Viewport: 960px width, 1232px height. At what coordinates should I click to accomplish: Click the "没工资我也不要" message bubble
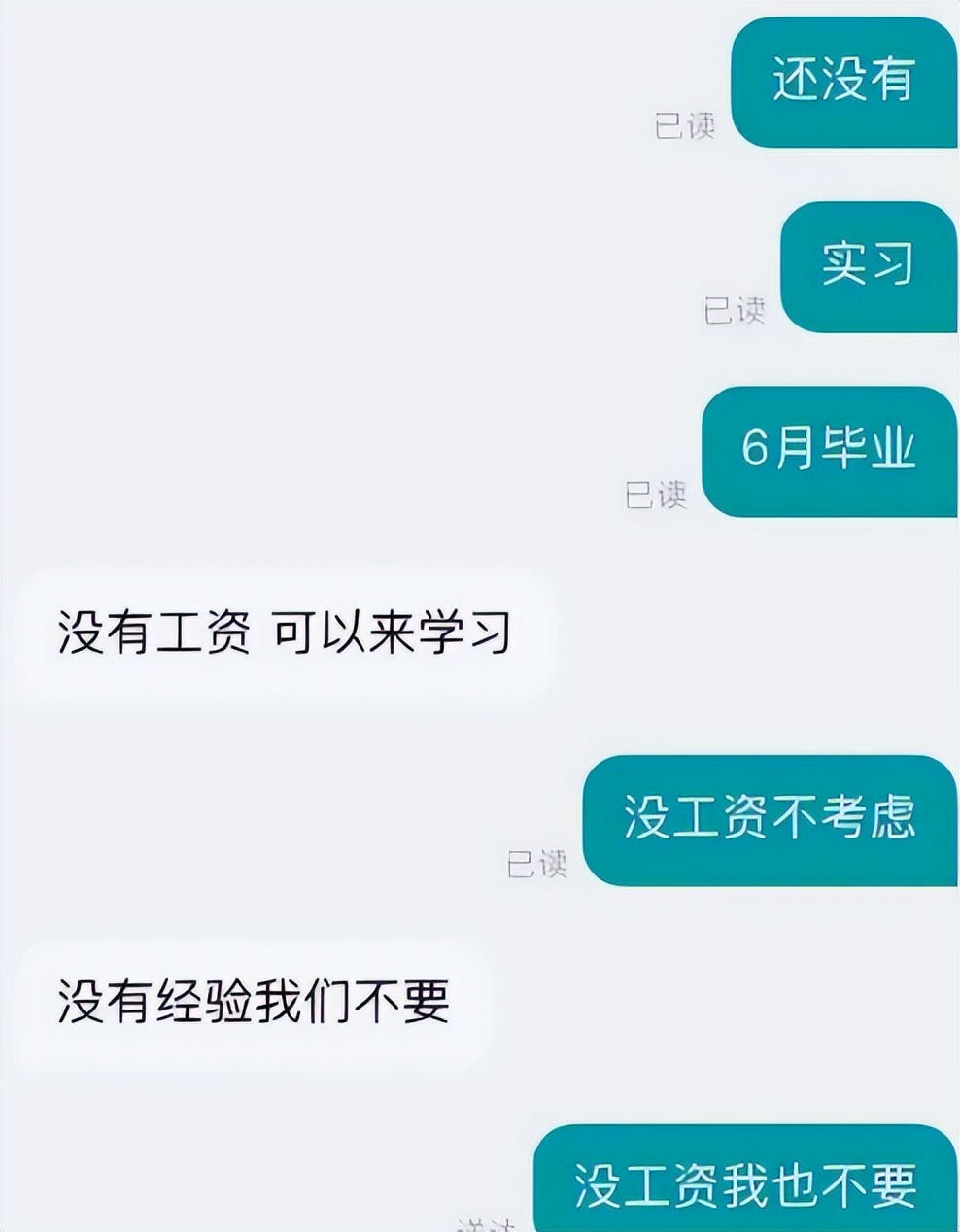pos(741,1181)
